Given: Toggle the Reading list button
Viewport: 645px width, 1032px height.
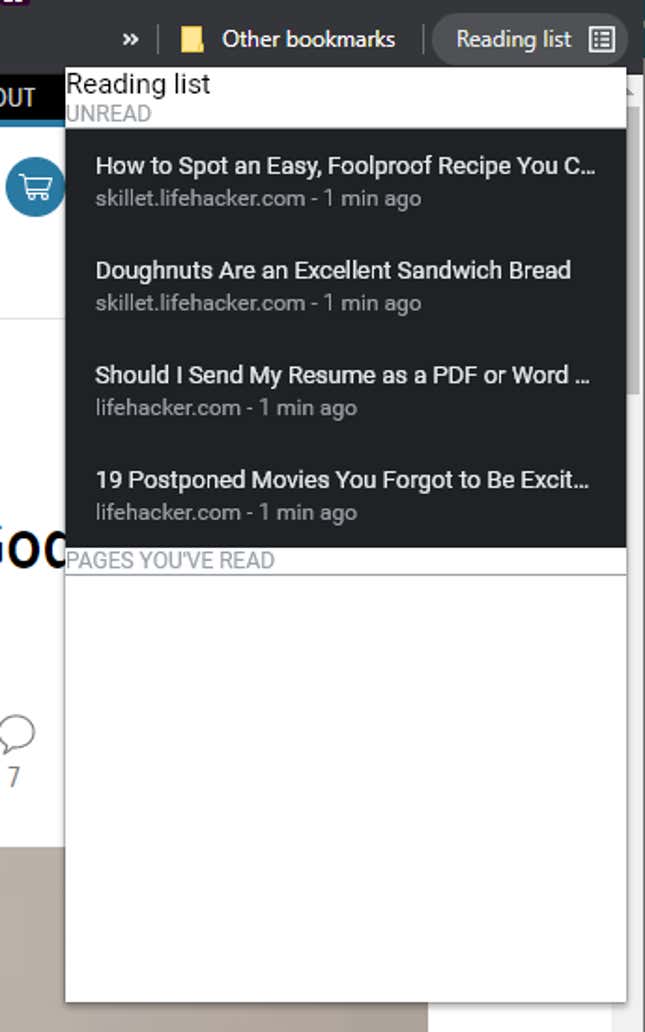Looking at the screenshot, I should click(530, 39).
